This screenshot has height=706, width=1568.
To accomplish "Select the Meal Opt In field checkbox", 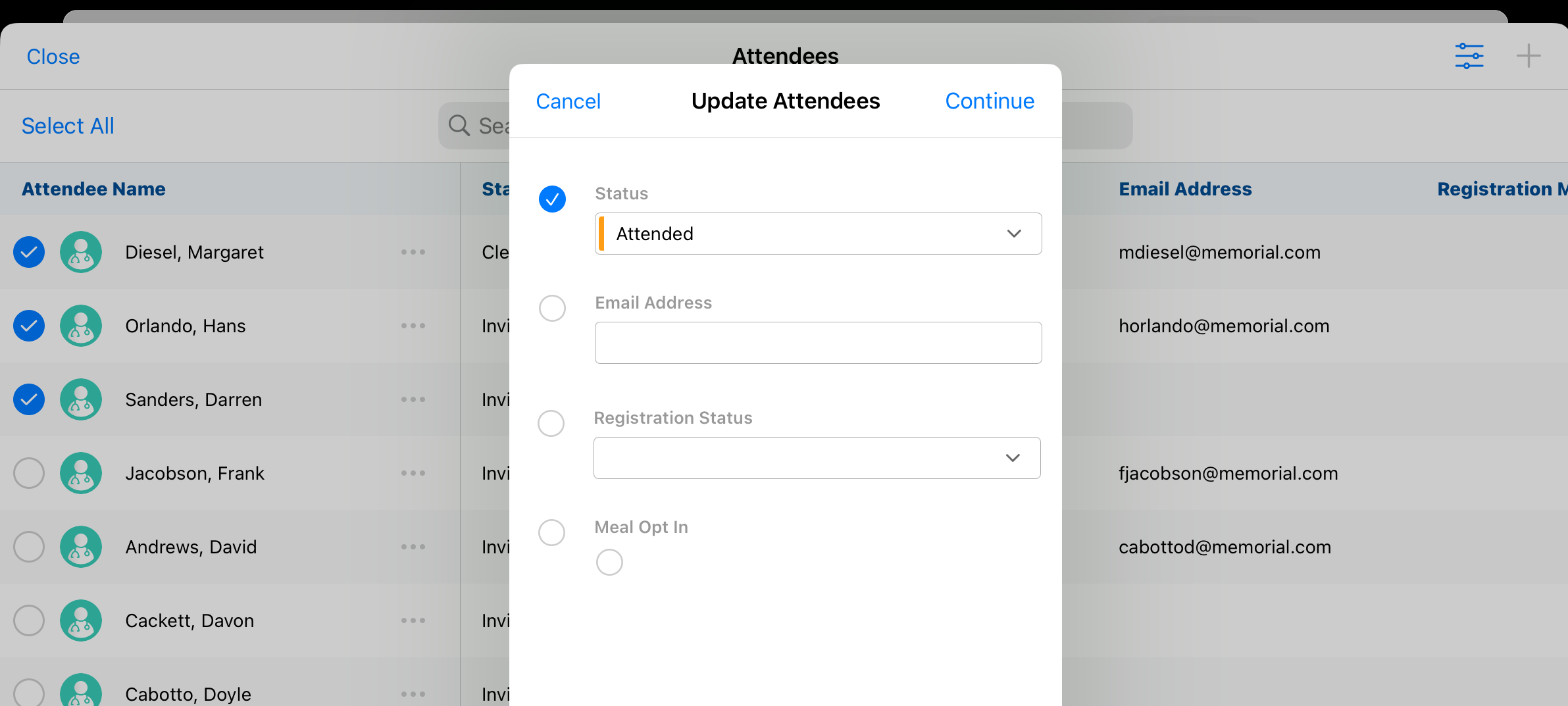I will [551, 532].
